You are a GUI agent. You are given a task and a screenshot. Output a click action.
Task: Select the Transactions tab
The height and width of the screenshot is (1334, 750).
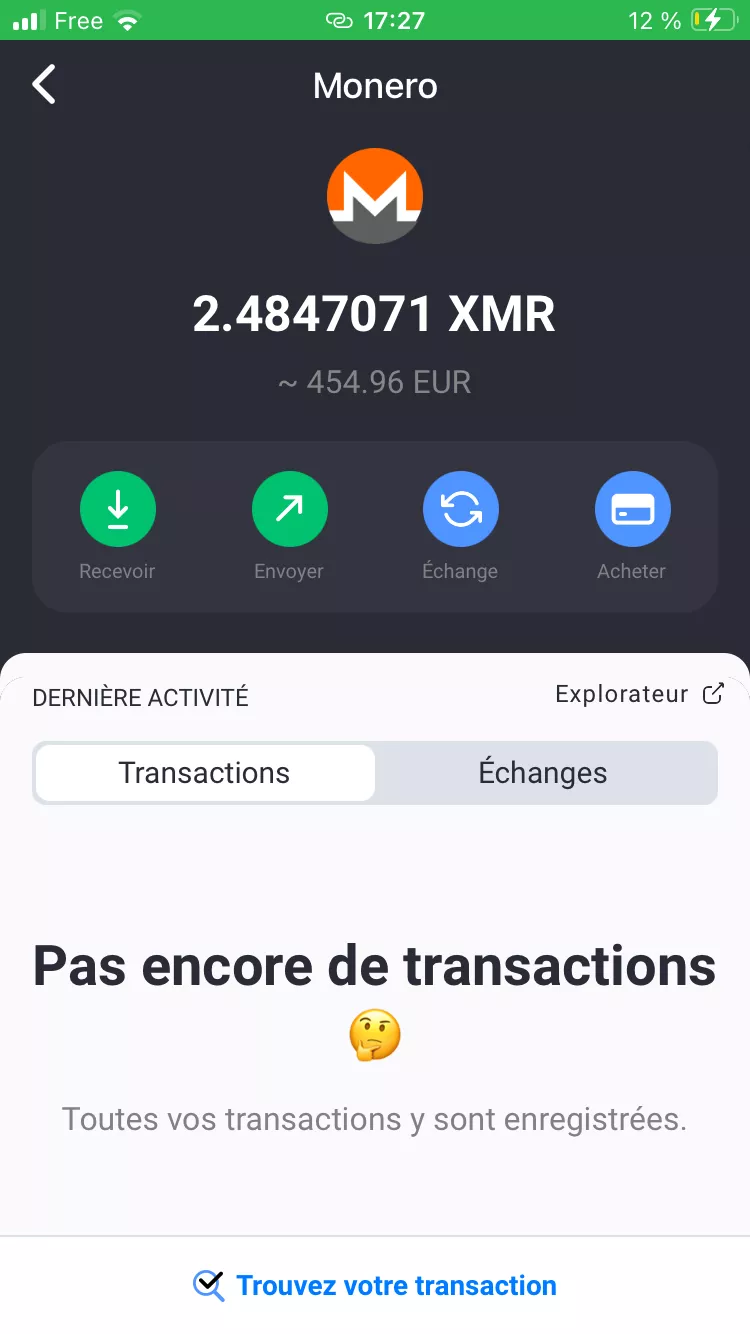click(x=205, y=773)
